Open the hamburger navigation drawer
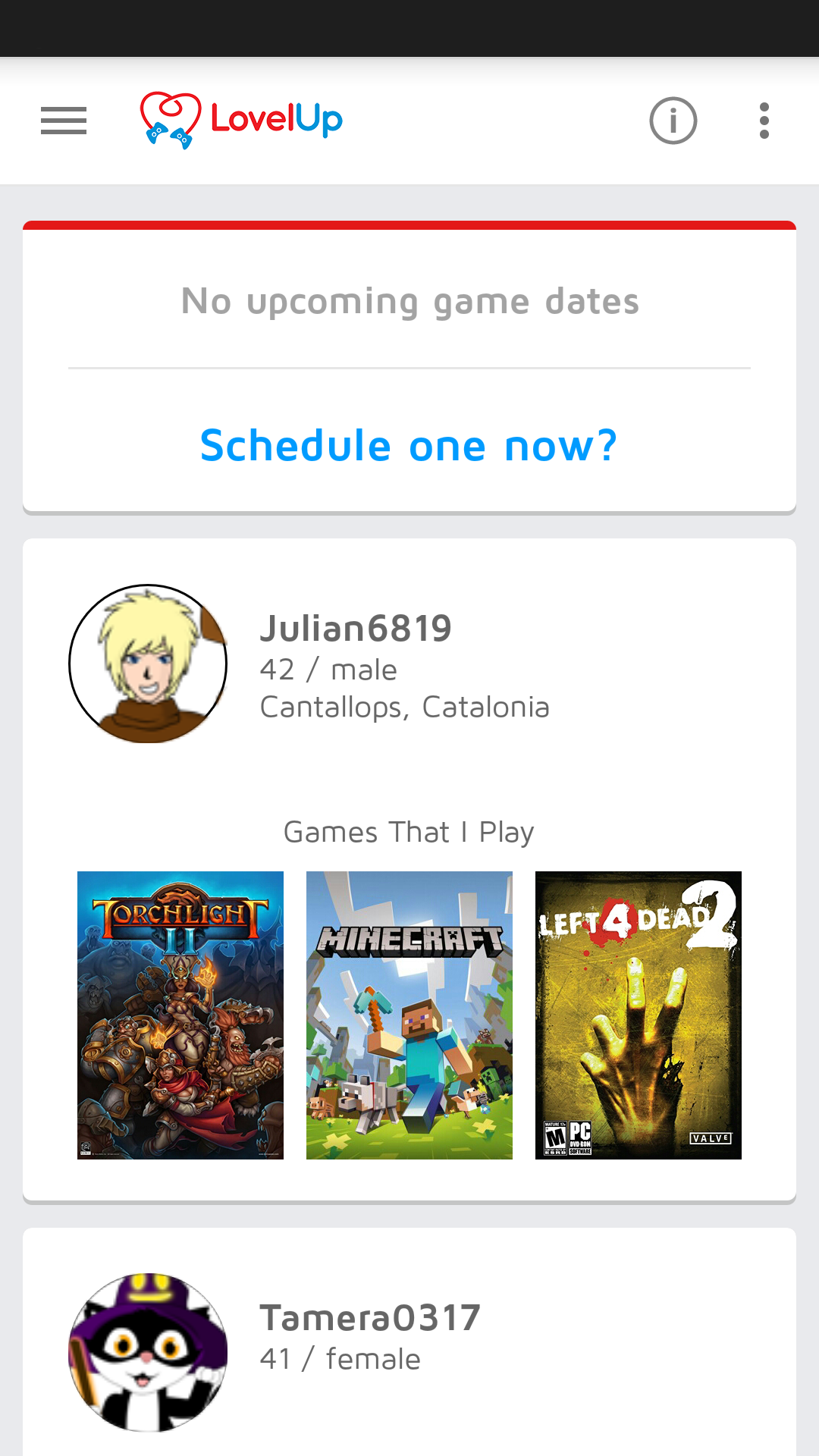This screenshot has width=819, height=1456. click(64, 121)
